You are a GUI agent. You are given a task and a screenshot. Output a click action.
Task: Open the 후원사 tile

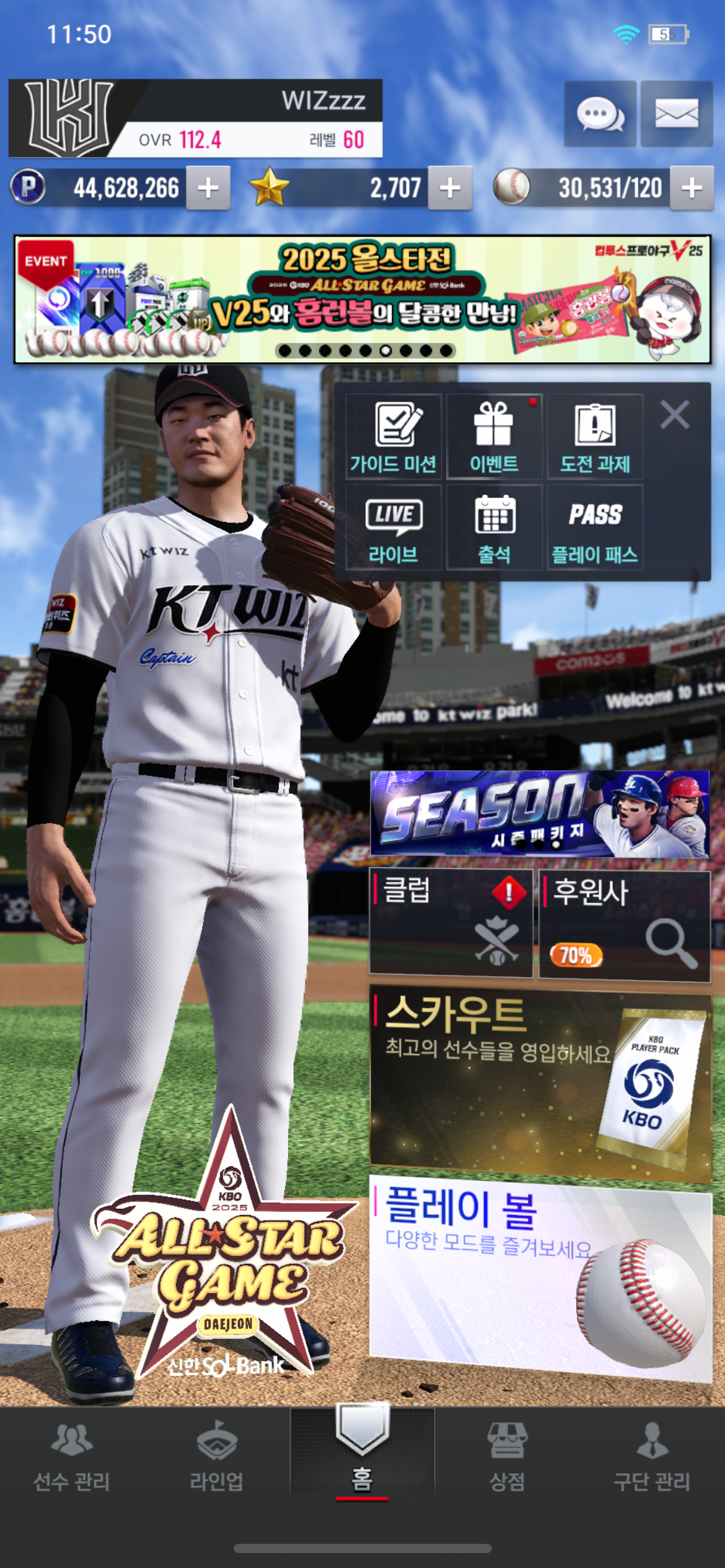[625, 926]
